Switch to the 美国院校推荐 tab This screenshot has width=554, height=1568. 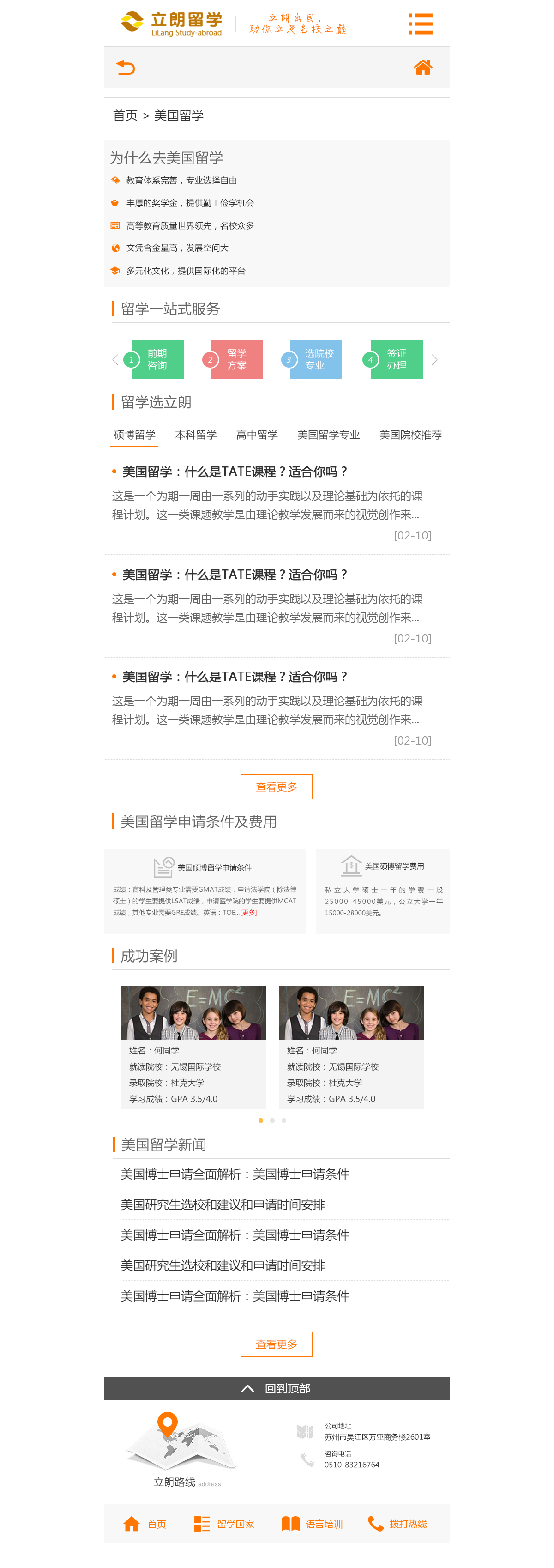coord(410,435)
